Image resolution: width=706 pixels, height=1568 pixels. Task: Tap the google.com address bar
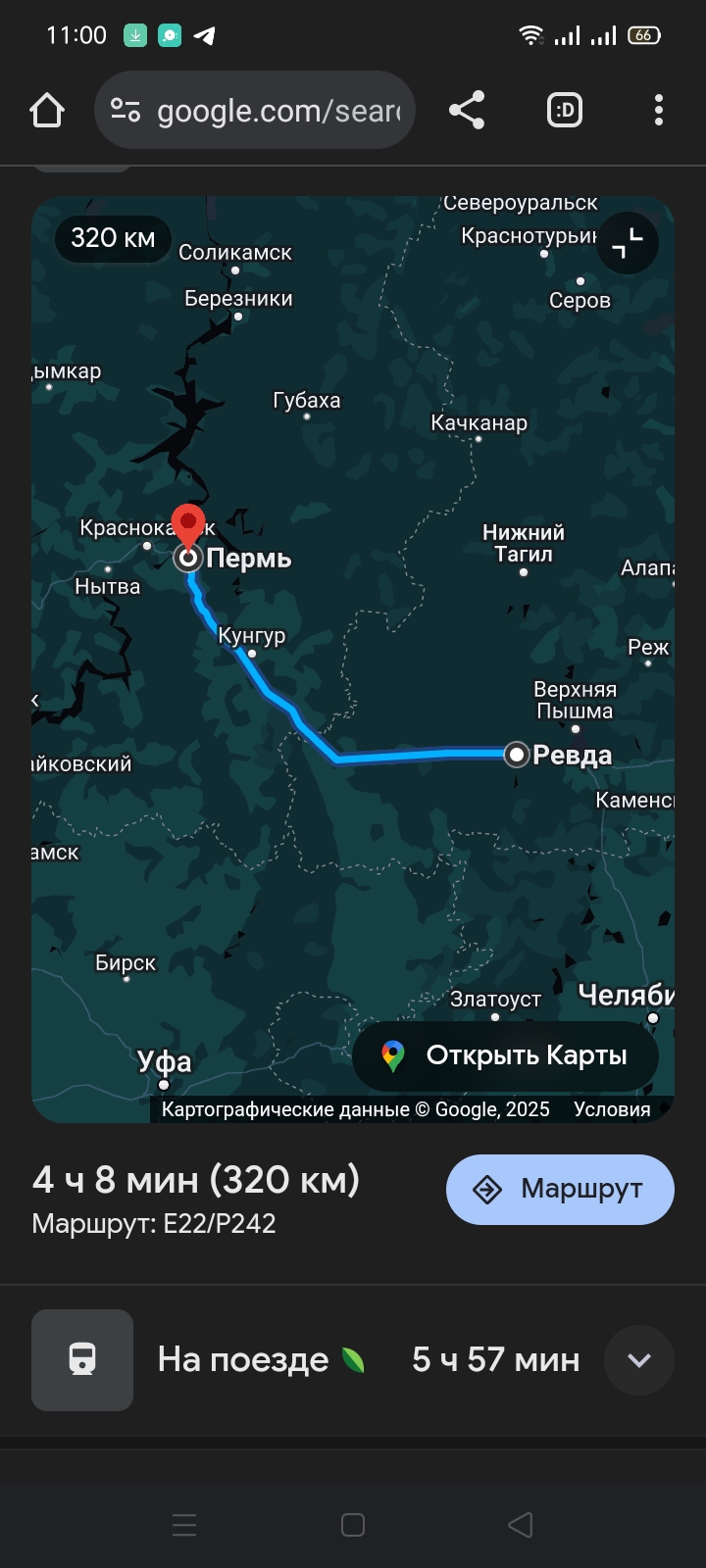255,111
